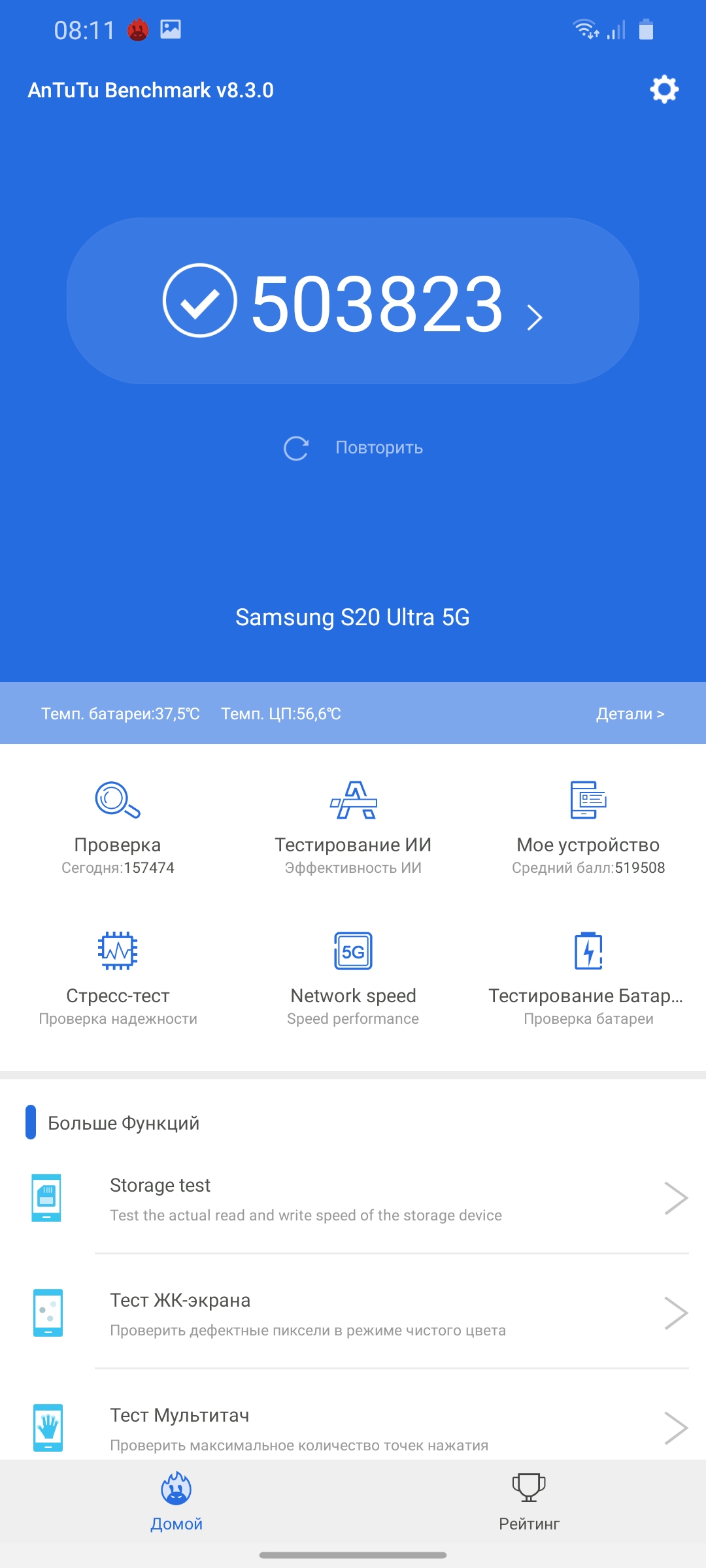Select the Домой tab
The height and width of the screenshot is (1568, 706).
click(x=176, y=1501)
